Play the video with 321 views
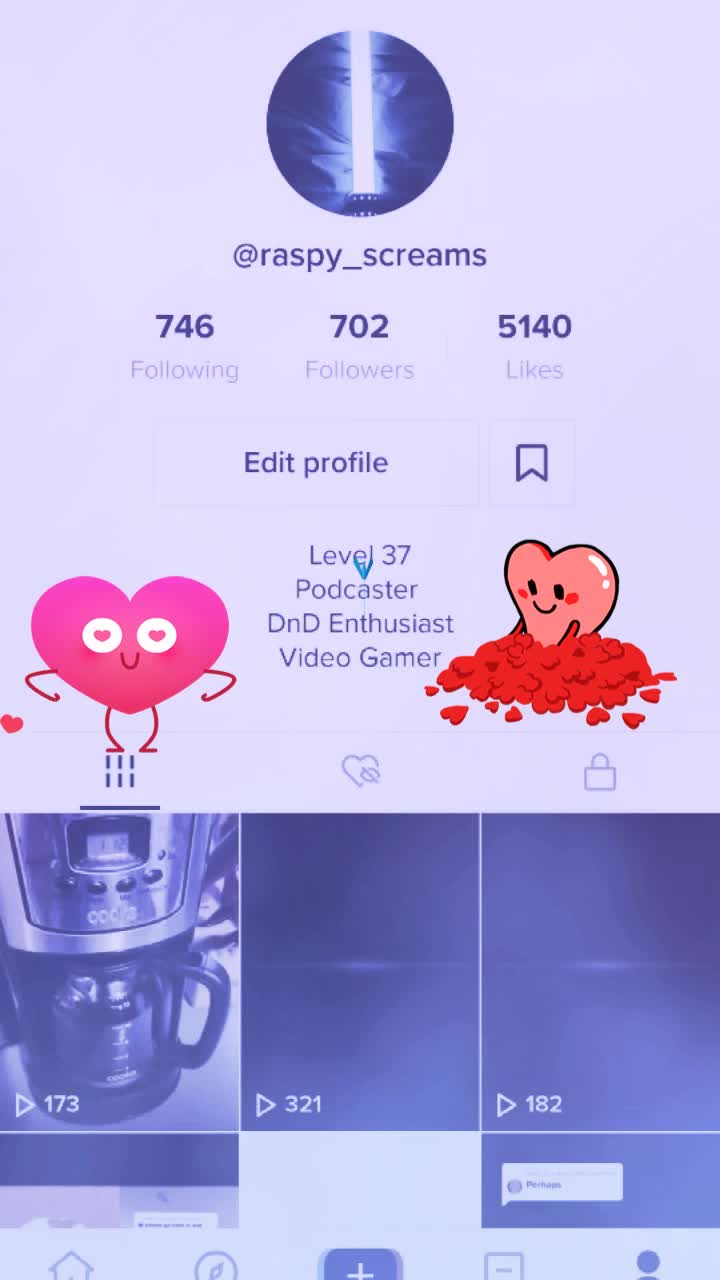This screenshot has height=1280, width=720. 360,971
